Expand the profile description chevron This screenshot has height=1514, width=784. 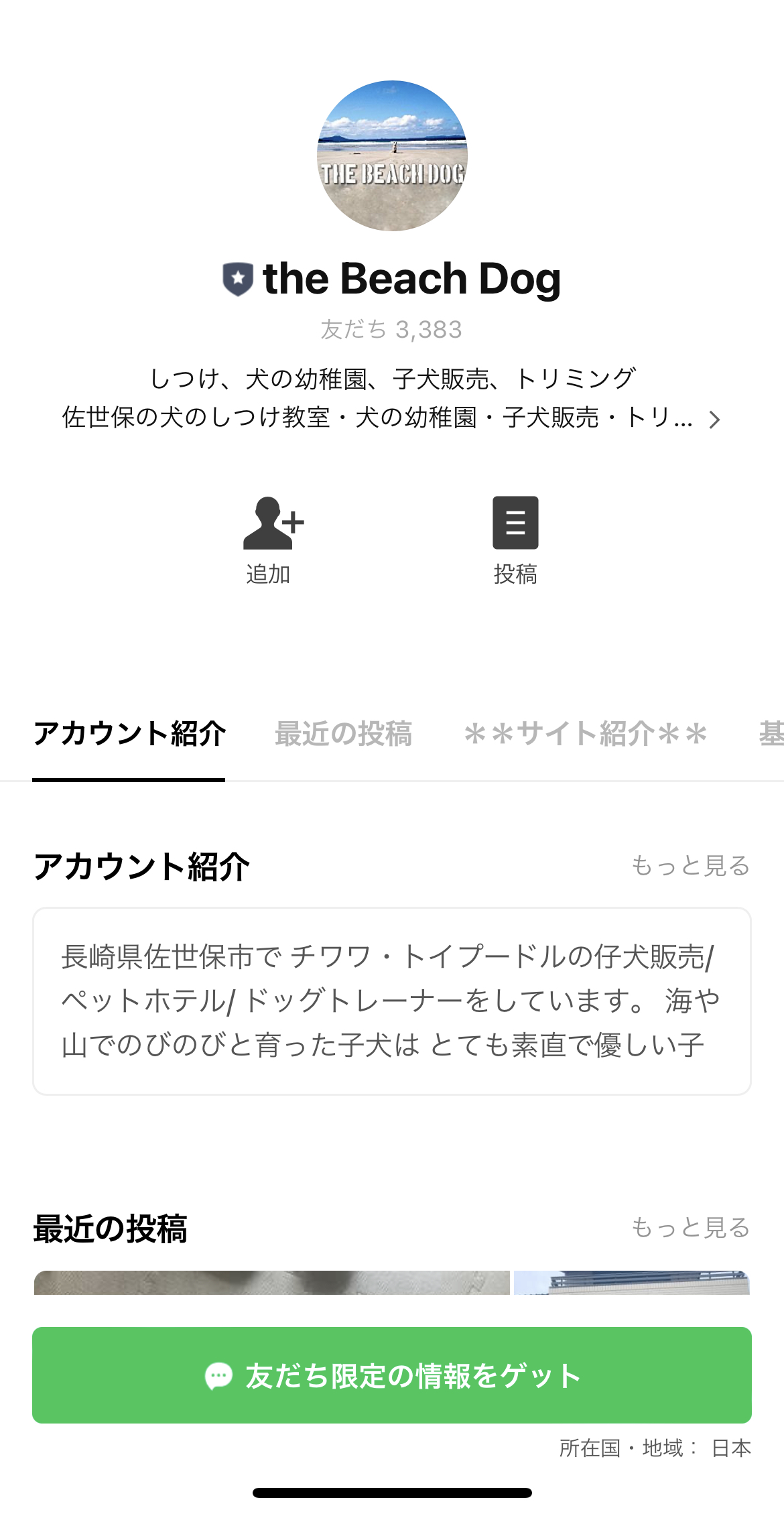pos(714,420)
